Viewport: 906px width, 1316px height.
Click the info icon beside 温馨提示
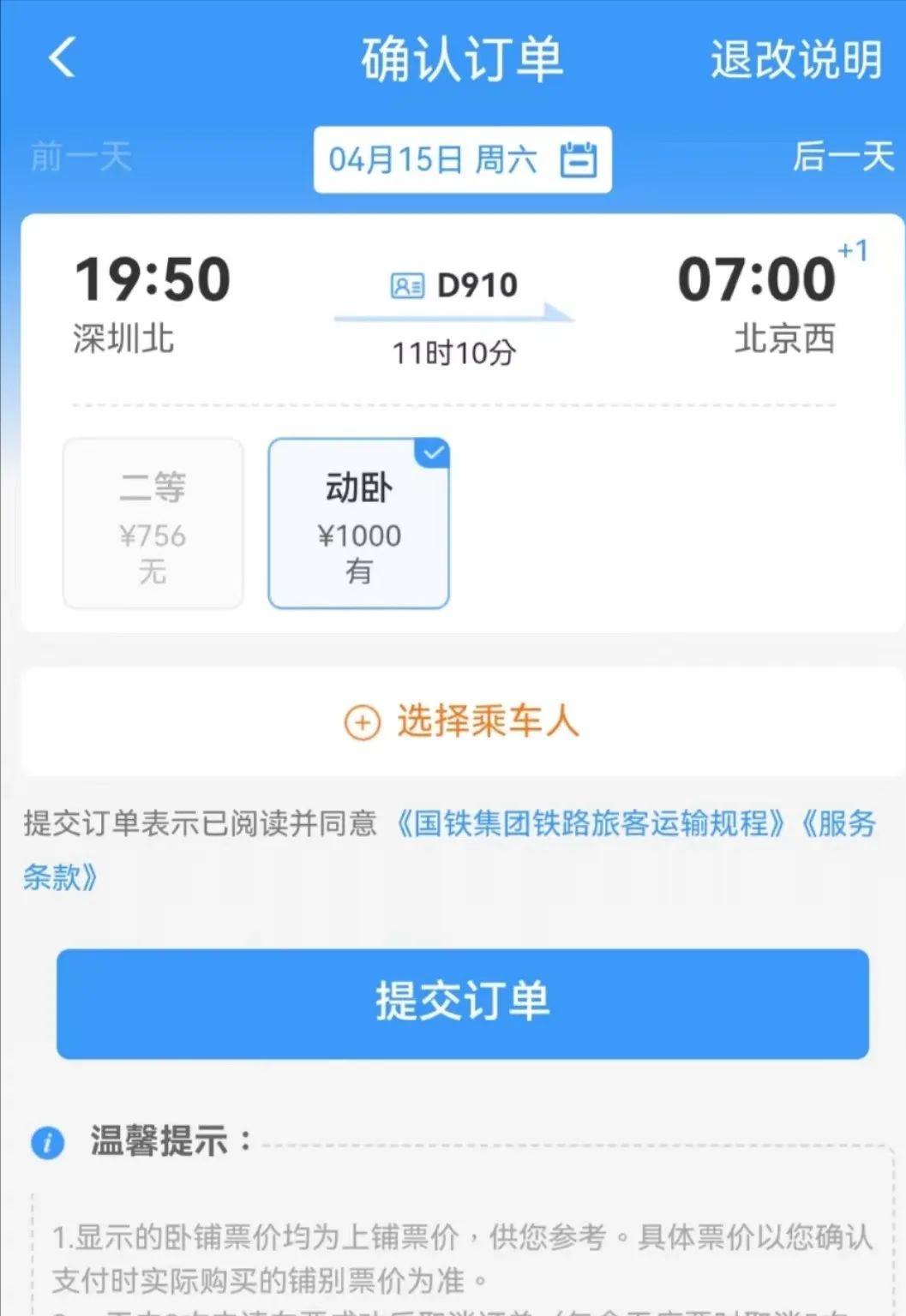47,1142
